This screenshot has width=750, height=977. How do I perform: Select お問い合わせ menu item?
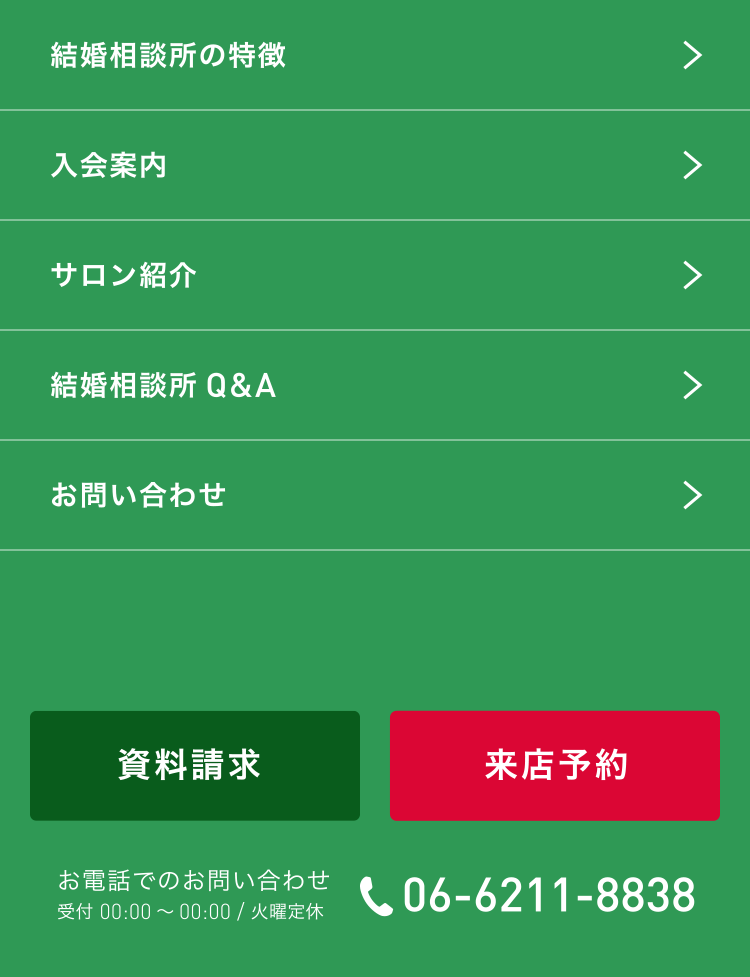(375, 495)
